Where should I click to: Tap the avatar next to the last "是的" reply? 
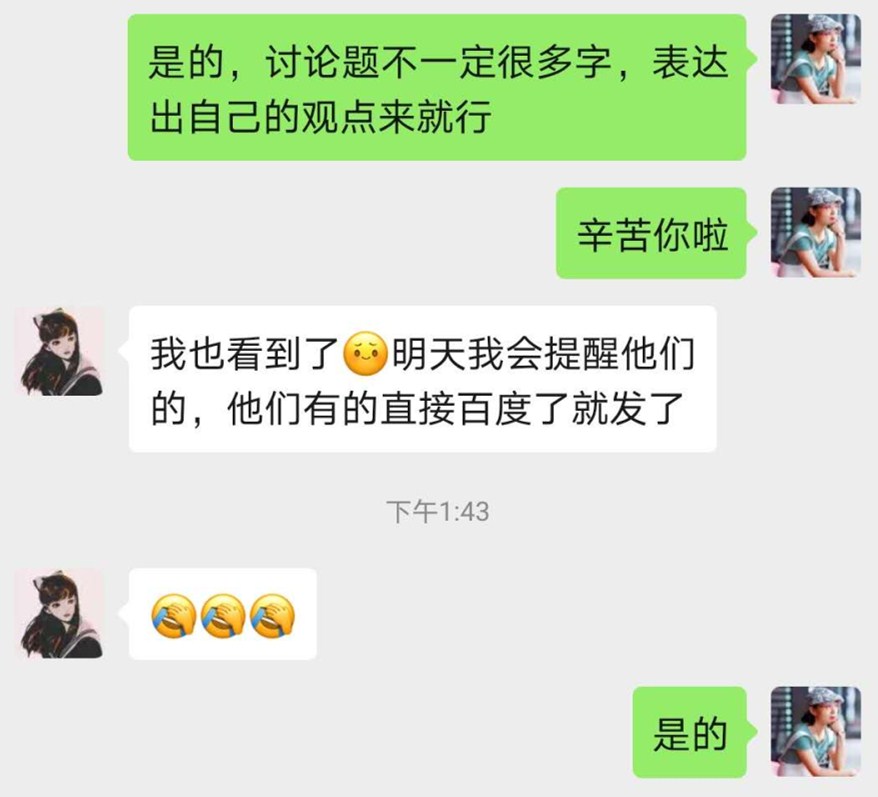(815, 732)
